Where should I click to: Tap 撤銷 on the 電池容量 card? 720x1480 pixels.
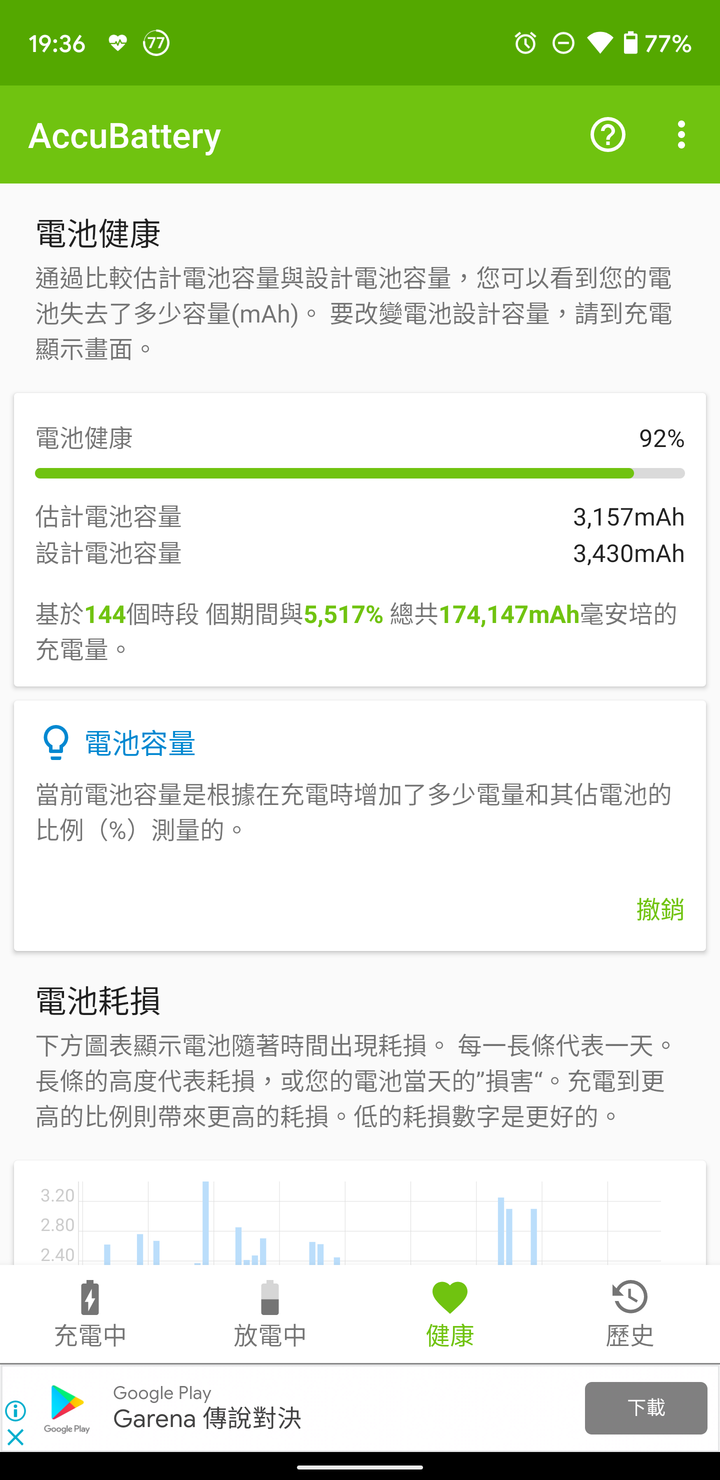pyautogui.click(x=660, y=909)
